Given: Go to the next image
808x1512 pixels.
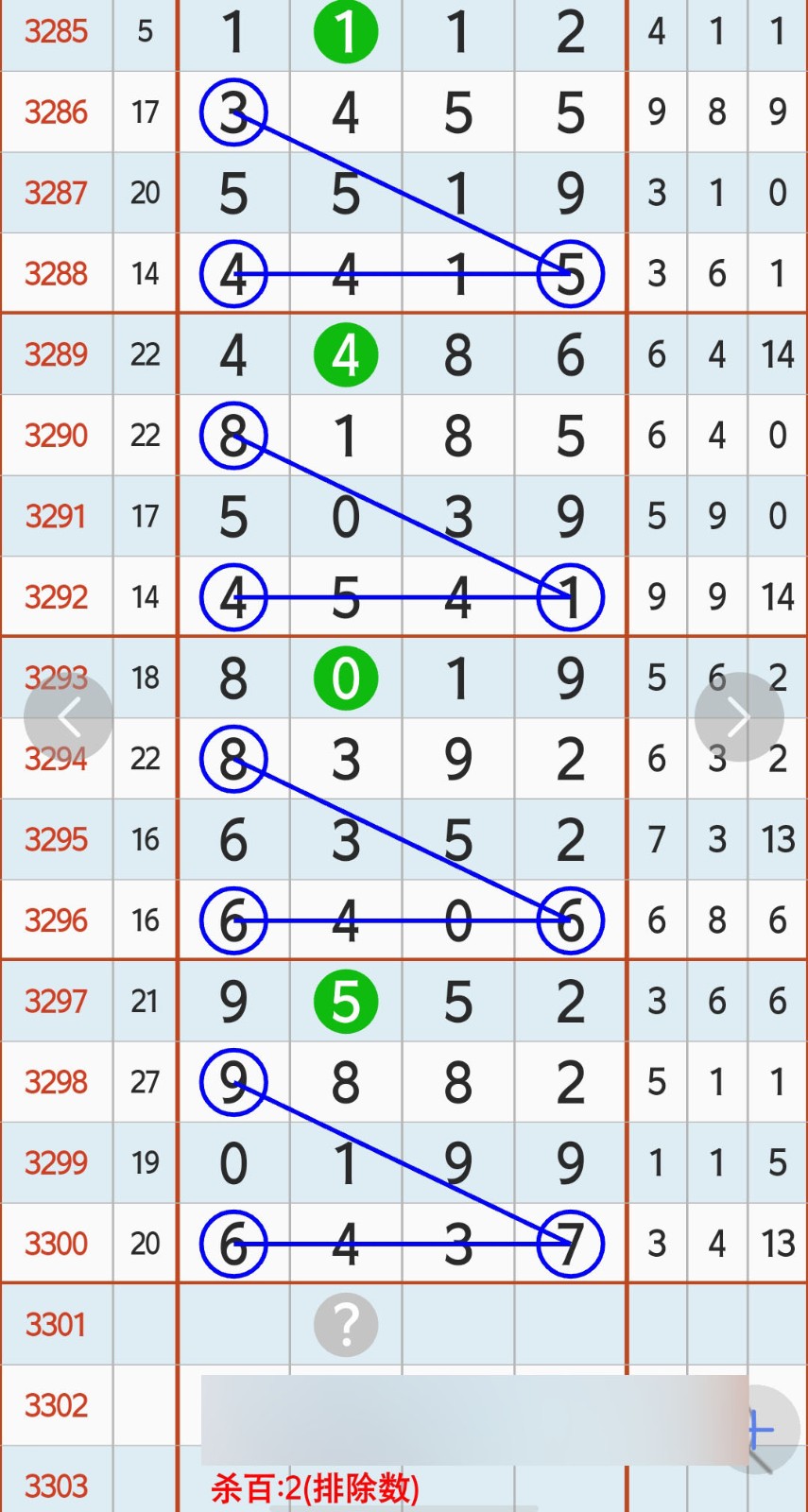Looking at the screenshot, I should point(739,718).
